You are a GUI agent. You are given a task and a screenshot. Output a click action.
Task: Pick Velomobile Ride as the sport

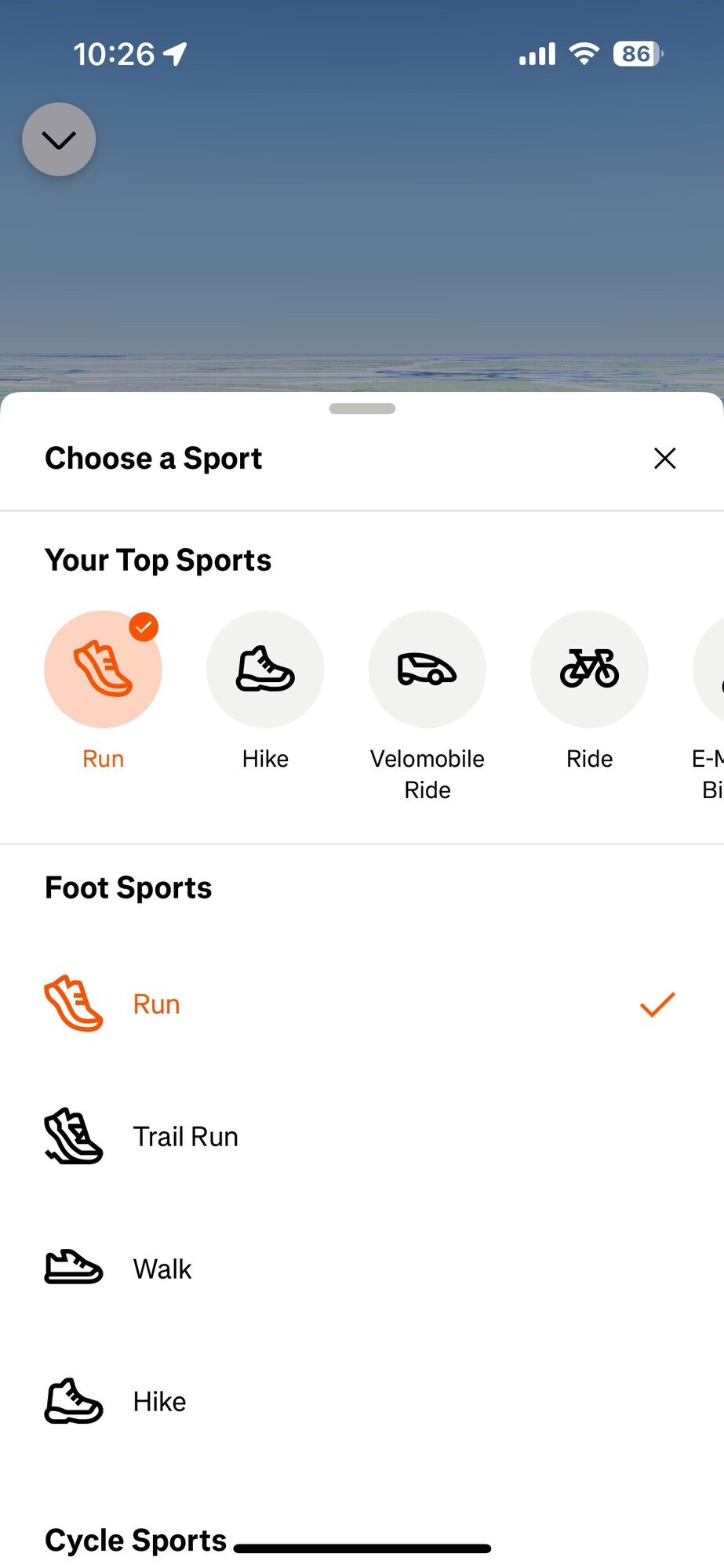pos(427,670)
